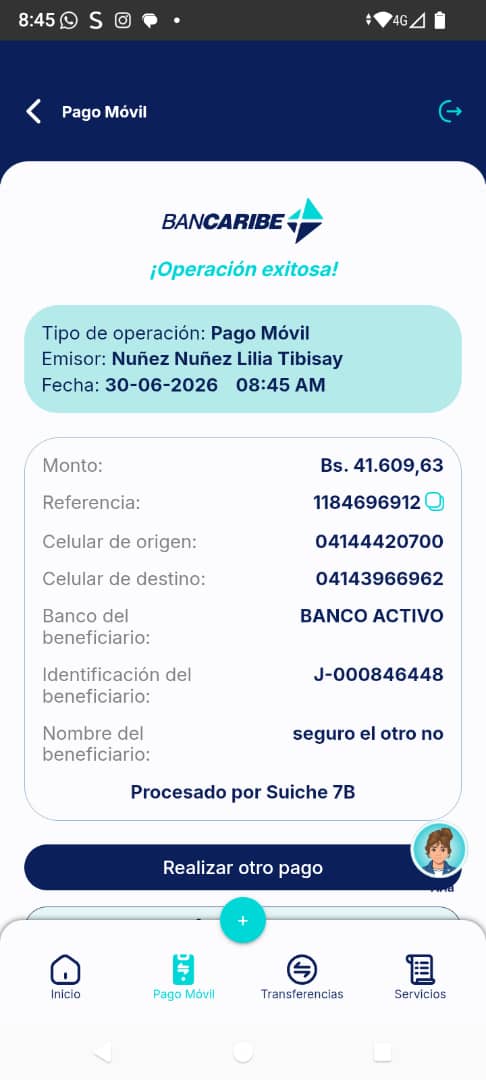This screenshot has width=486, height=1080.
Task: Open the Ana assistant avatar
Action: click(439, 850)
